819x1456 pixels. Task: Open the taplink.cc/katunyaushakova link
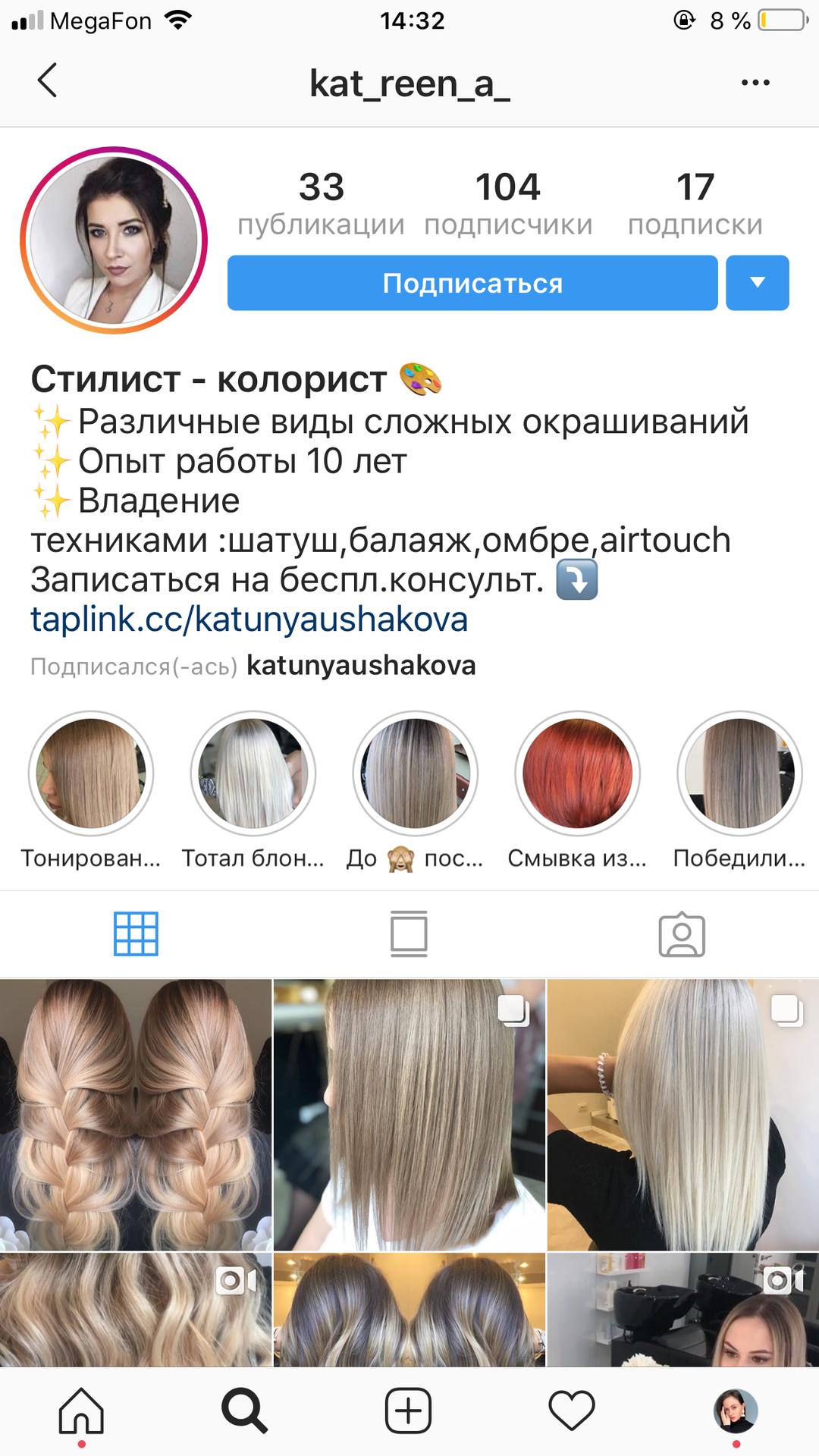pyautogui.click(x=249, y=619)
